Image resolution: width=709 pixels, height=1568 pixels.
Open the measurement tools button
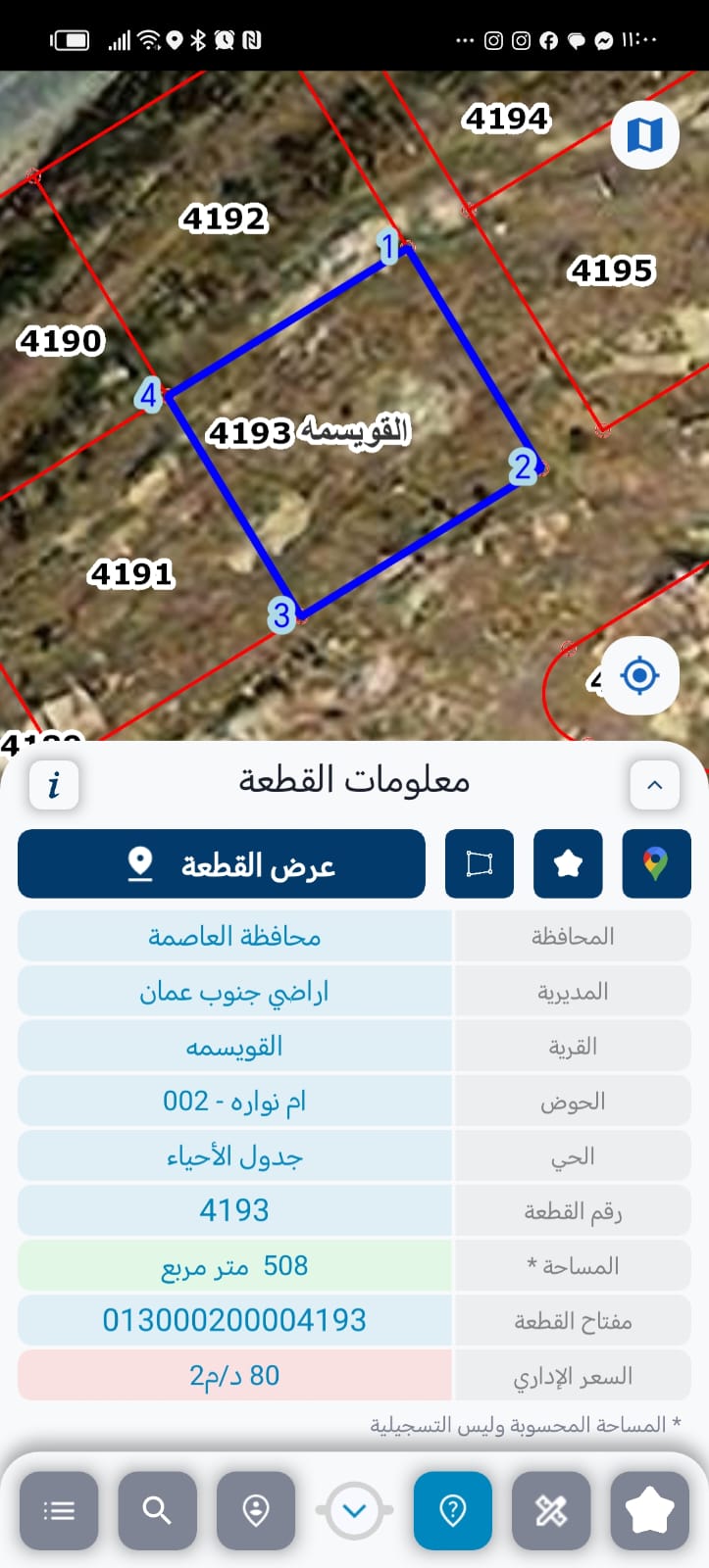[551, 1510]
